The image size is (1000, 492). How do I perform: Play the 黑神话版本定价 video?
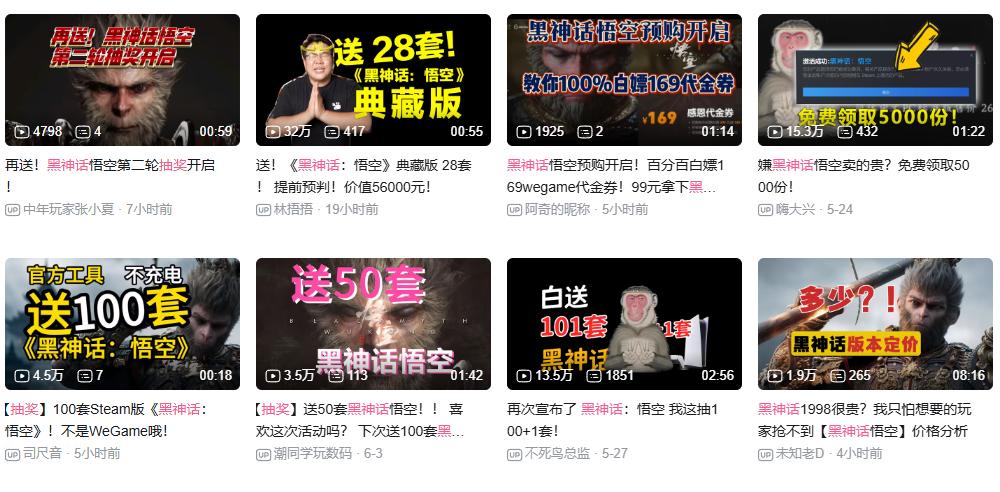pyautogui.click(x=875, y=324)
